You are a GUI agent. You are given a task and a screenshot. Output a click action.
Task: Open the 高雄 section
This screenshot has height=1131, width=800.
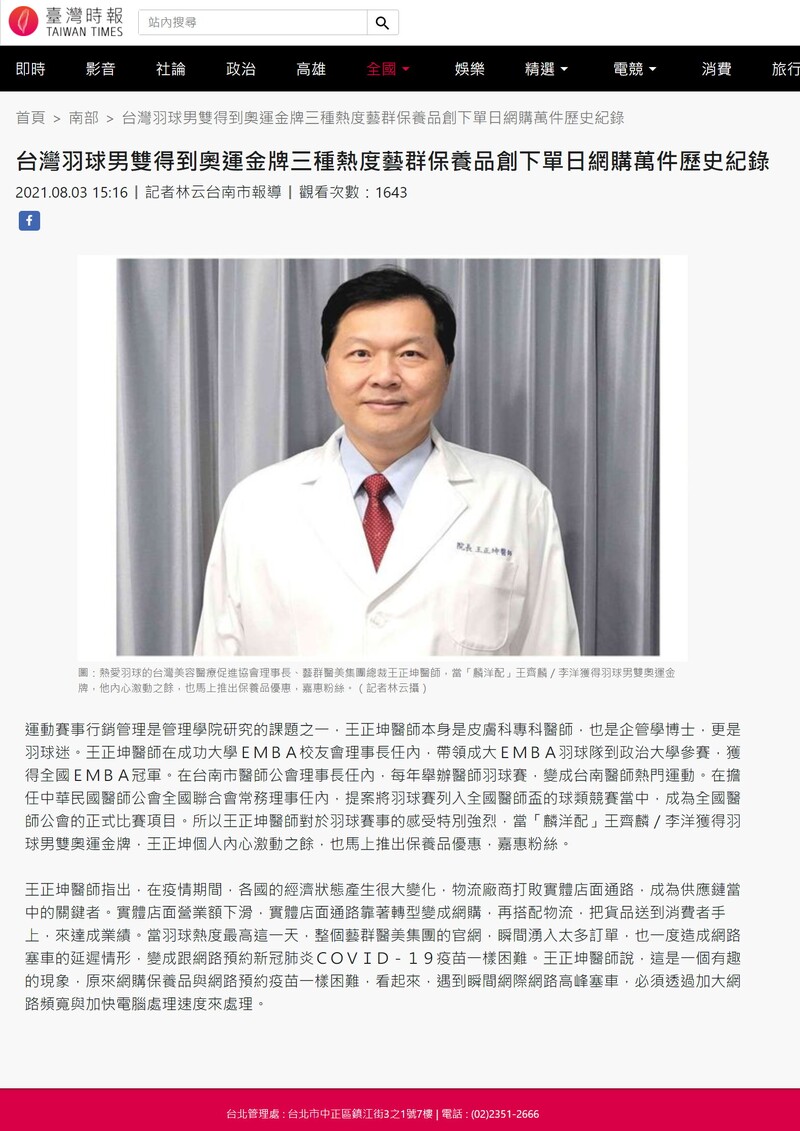311,69
